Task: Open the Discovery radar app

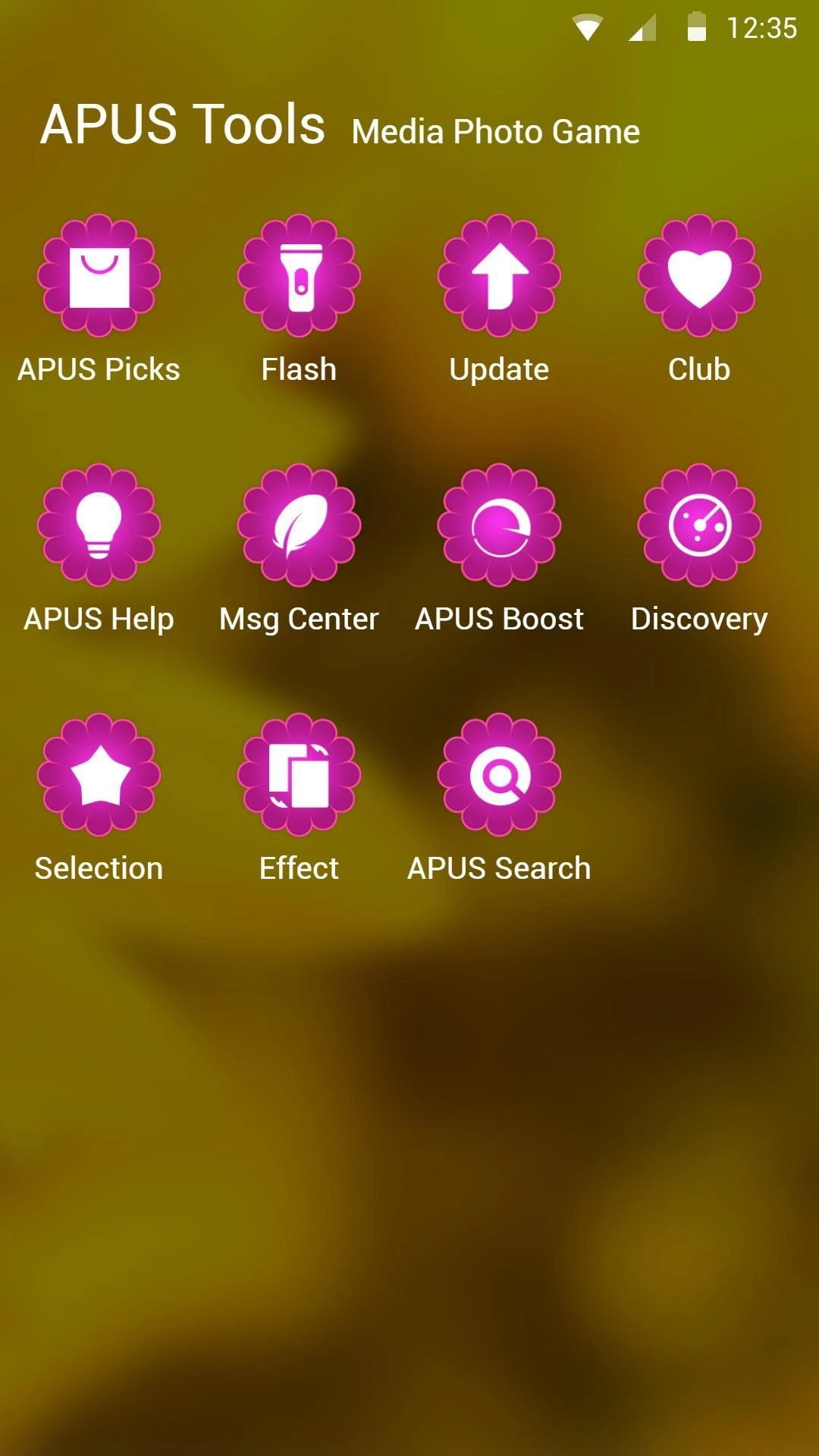Action: [699, 526]
